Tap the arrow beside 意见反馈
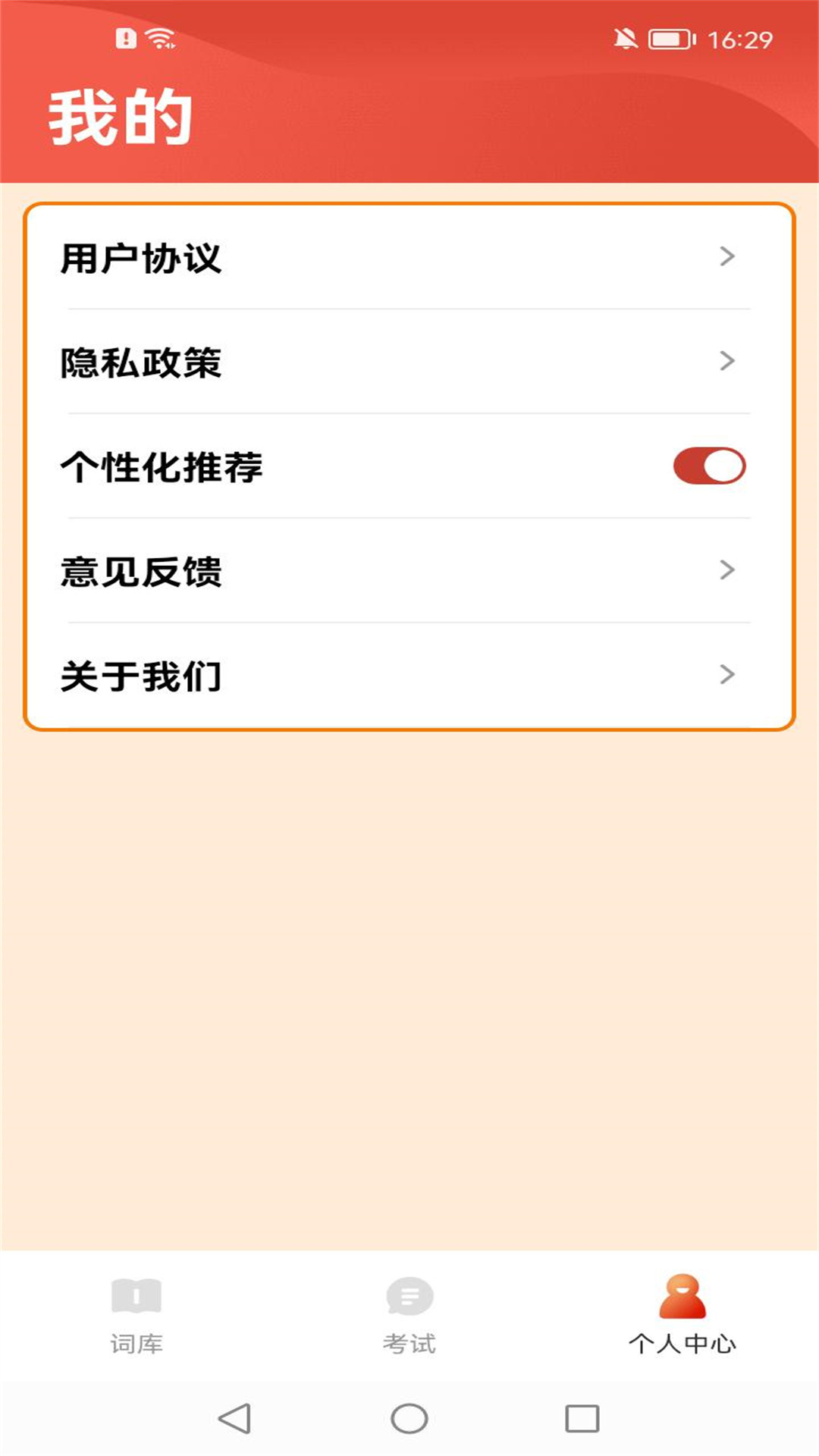The width and height of the screenshot is (819, 1456). [x=729, y=570]
